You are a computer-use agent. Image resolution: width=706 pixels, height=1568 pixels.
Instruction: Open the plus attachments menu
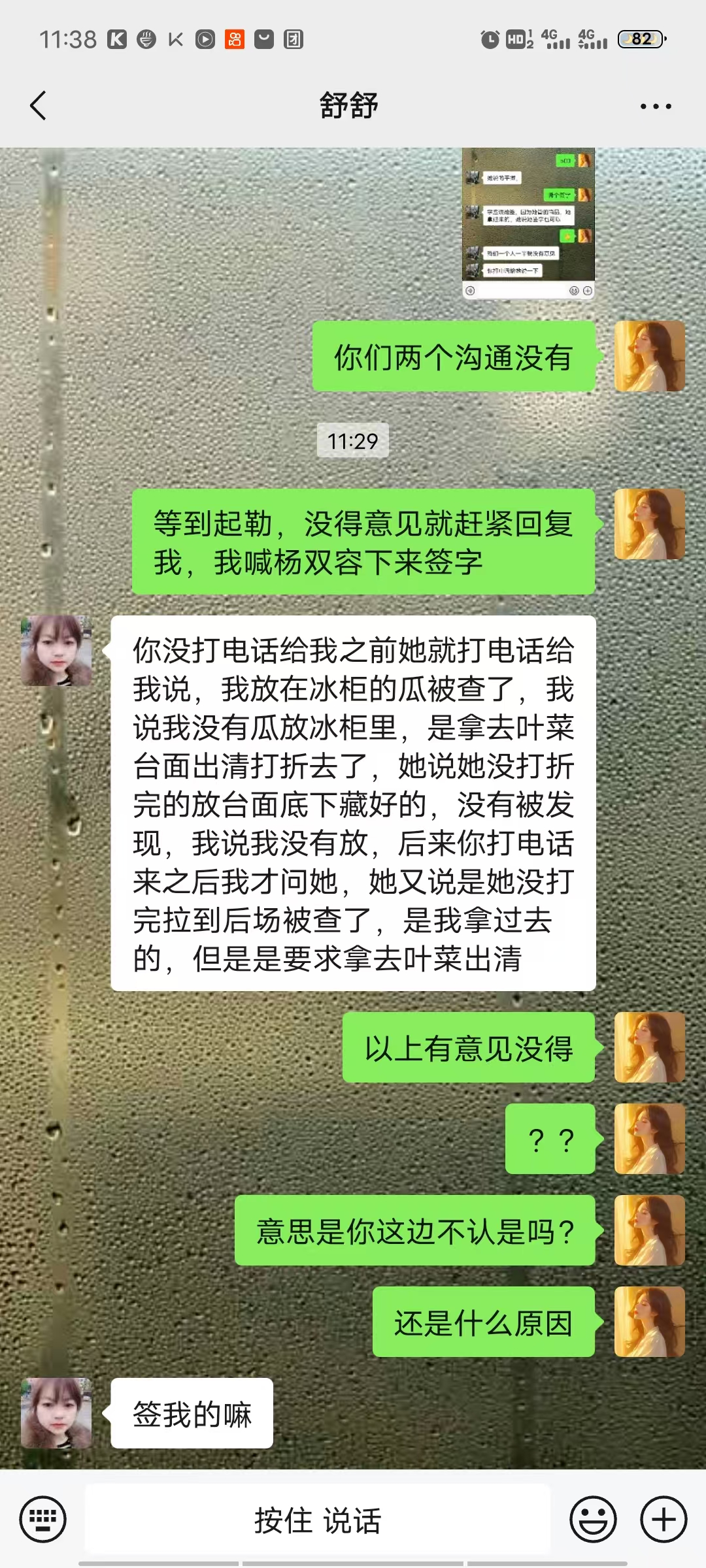pyautogui.click(x=664, y=1519)
